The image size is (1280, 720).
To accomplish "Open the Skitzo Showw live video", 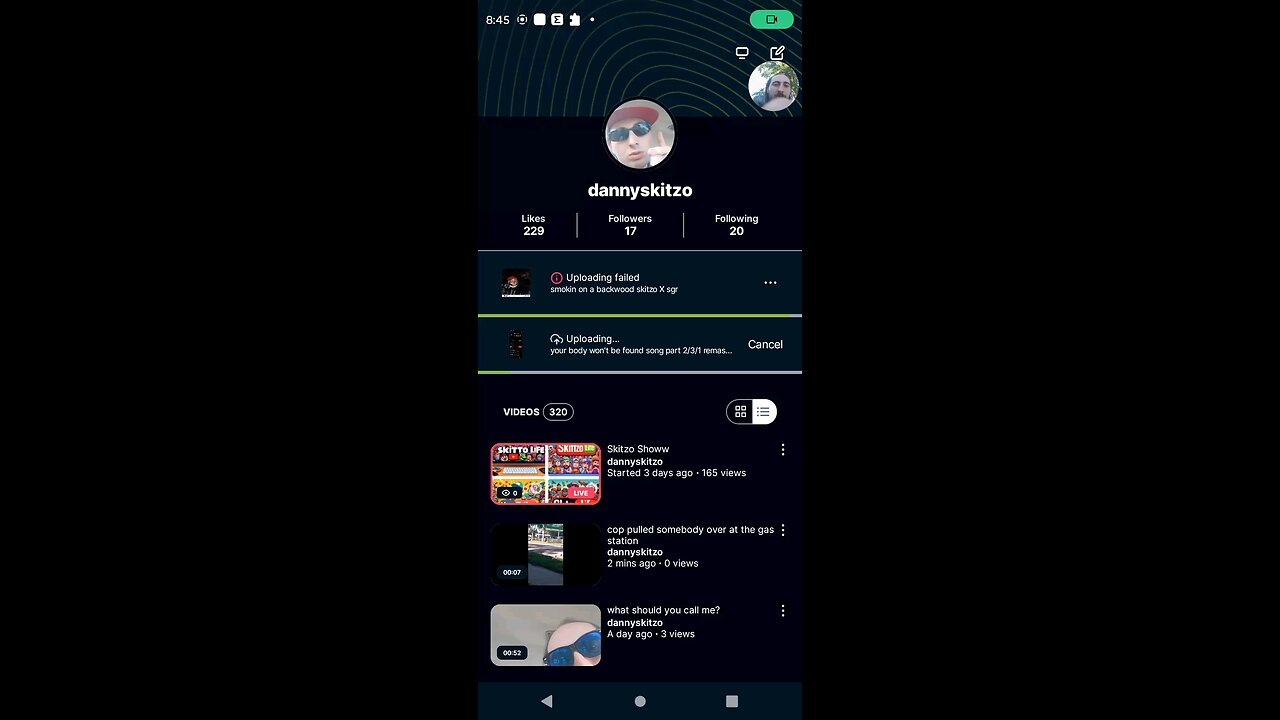I will point(546,473).
